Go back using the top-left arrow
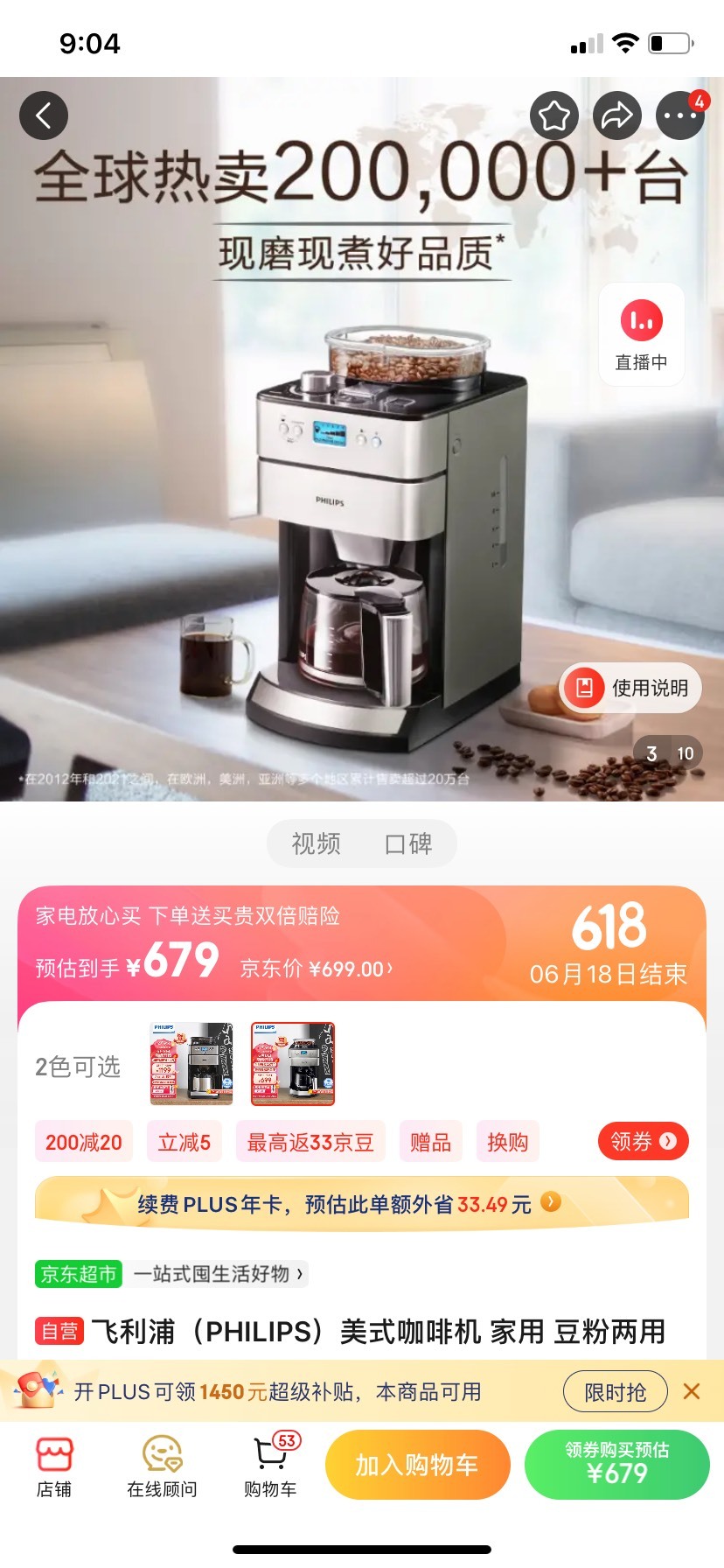 44,115
